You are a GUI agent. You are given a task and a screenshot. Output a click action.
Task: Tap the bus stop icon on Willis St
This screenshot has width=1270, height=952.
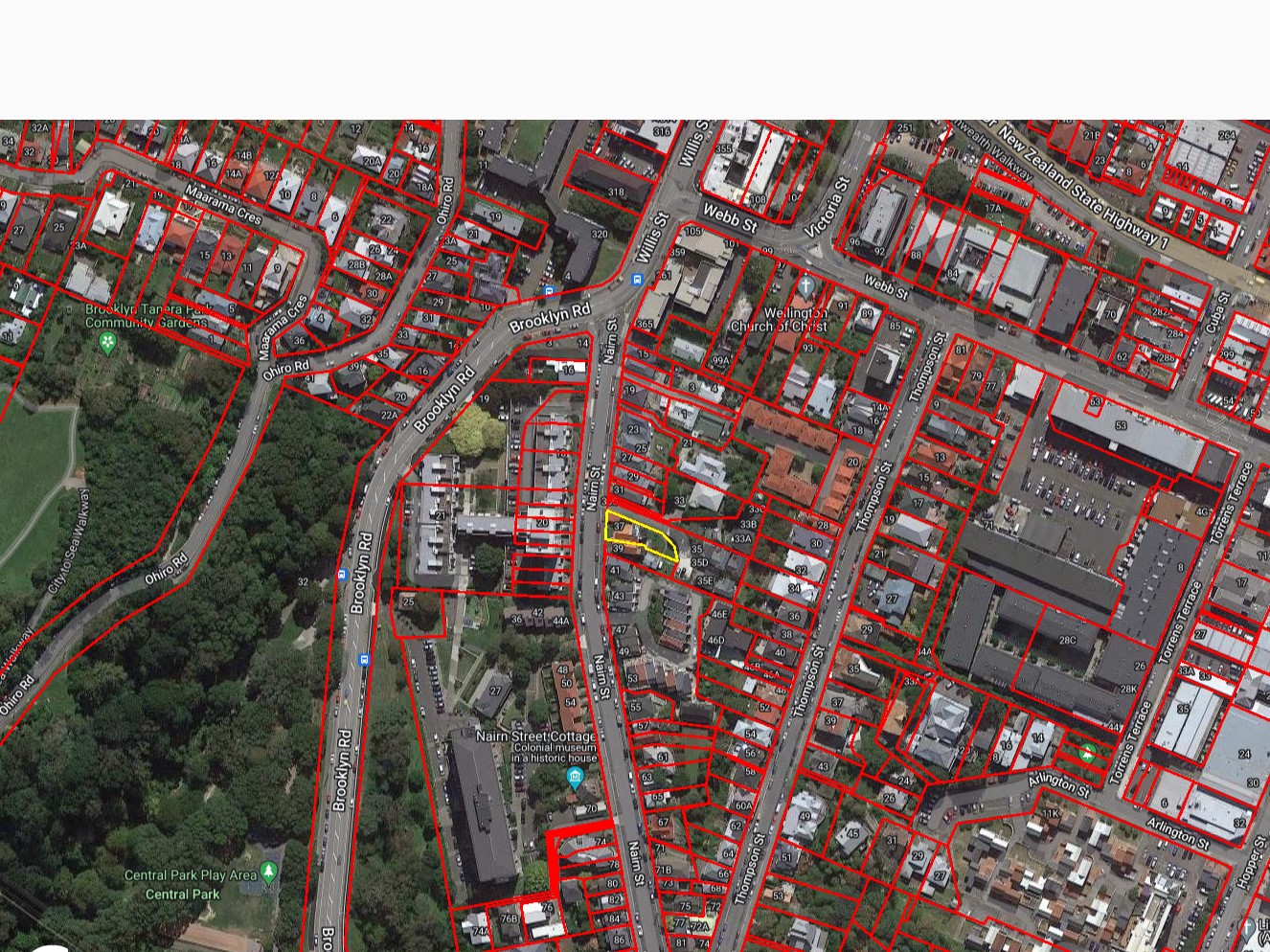tap(637, 280)
